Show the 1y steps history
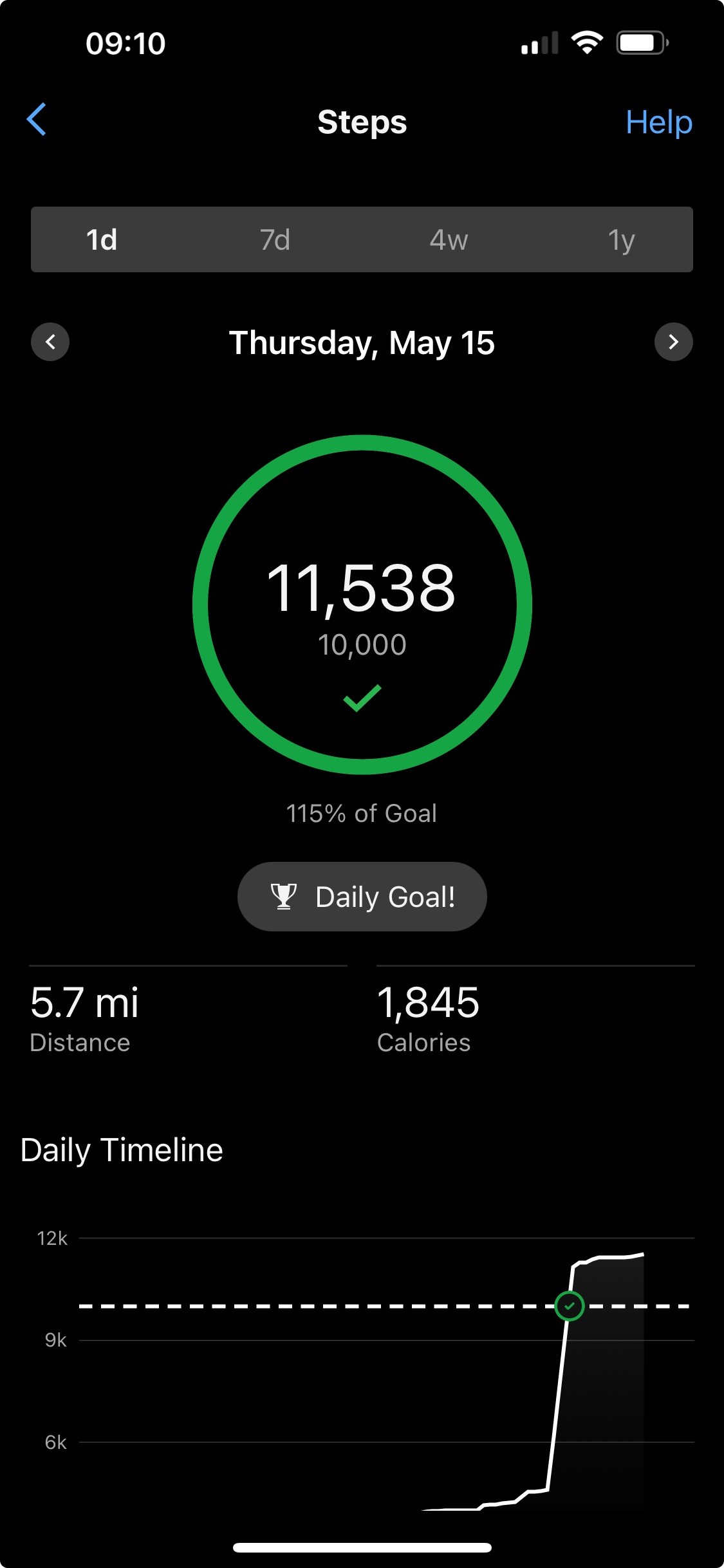 point(621,239)
